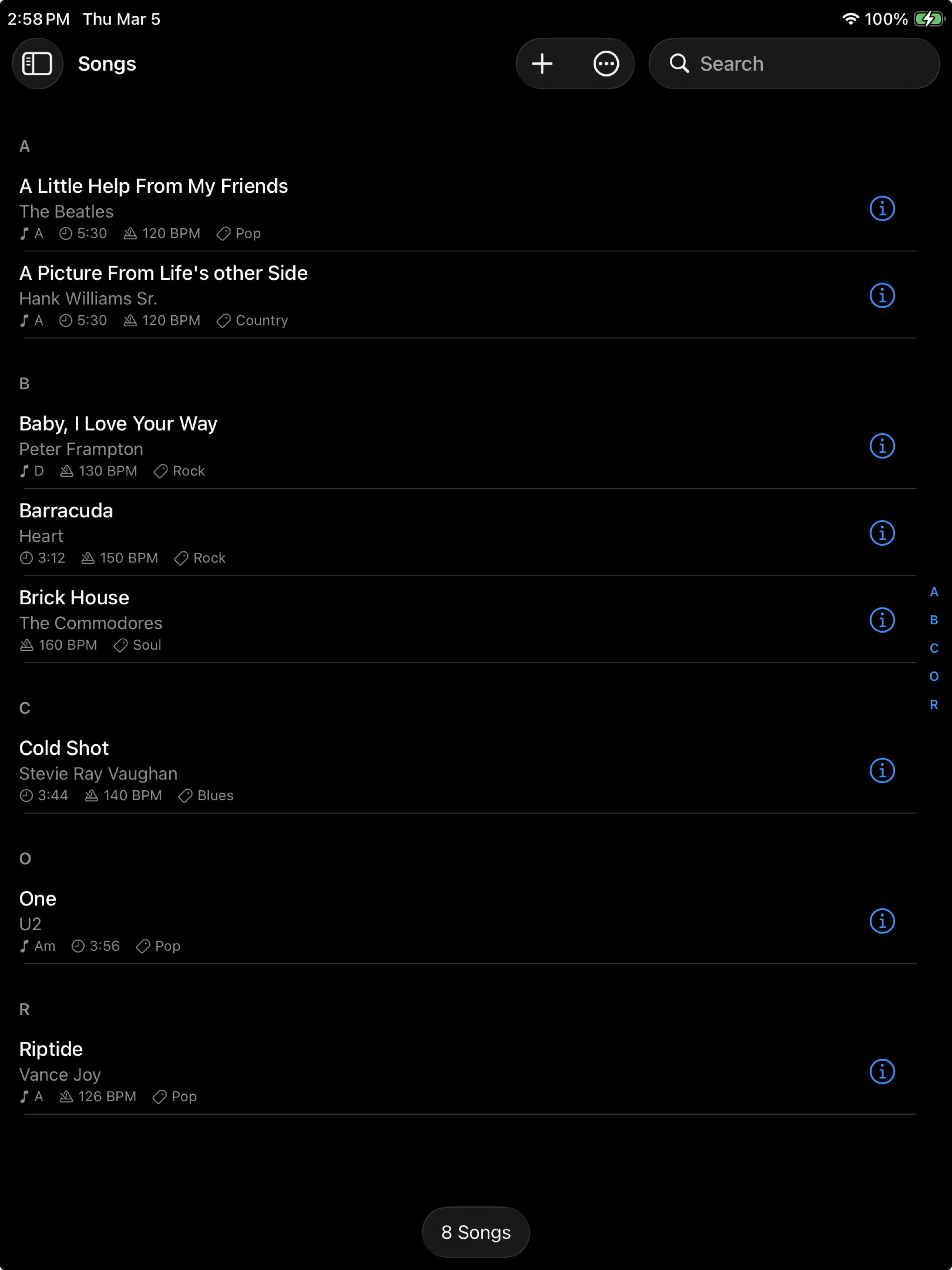Jump to section B using the index
The image size is (952, 1270).
[x=934, y=620]
